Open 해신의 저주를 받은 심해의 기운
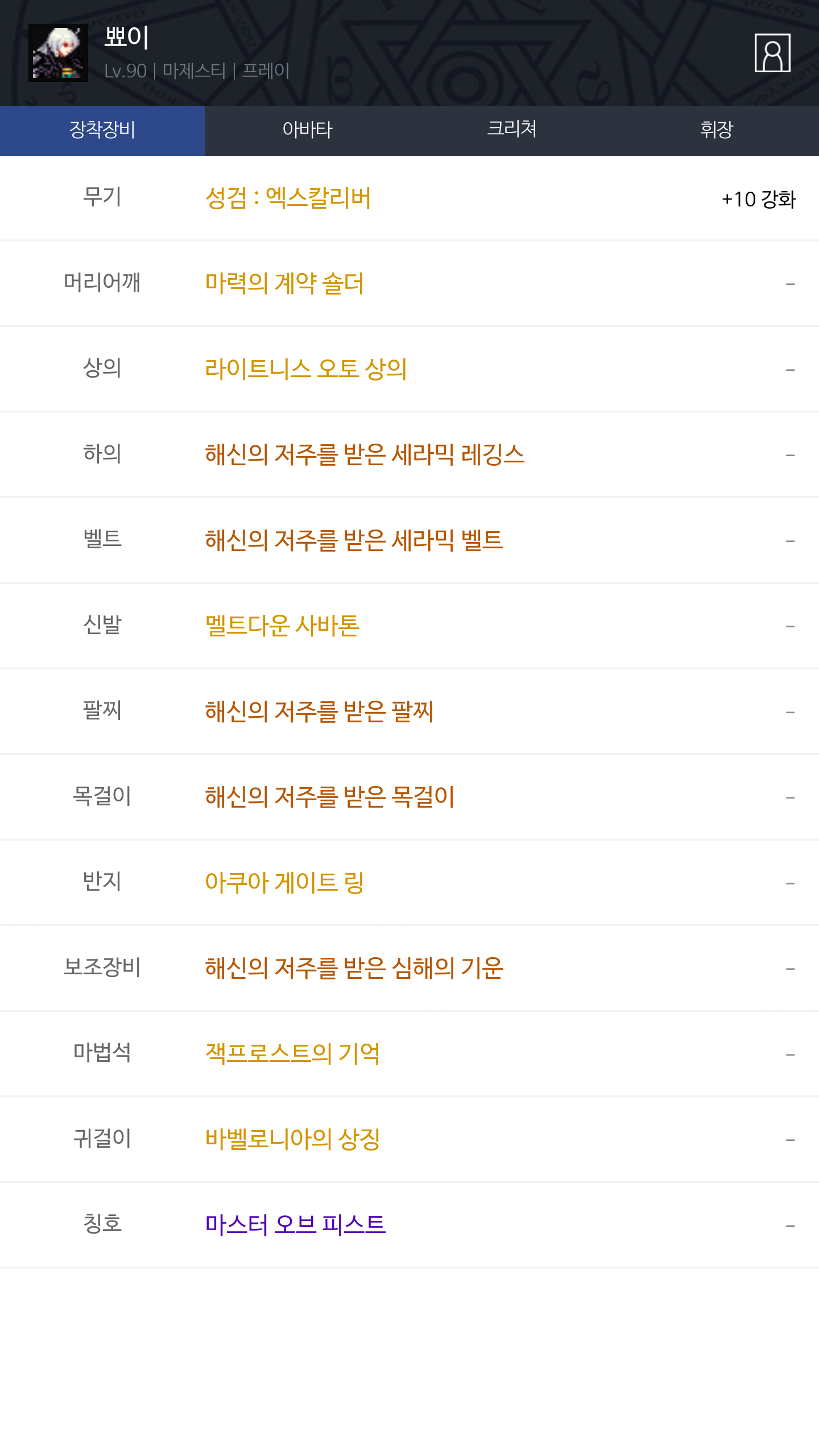The height and width of the screenshot is (1456, 819). click(x=354, y=968)
